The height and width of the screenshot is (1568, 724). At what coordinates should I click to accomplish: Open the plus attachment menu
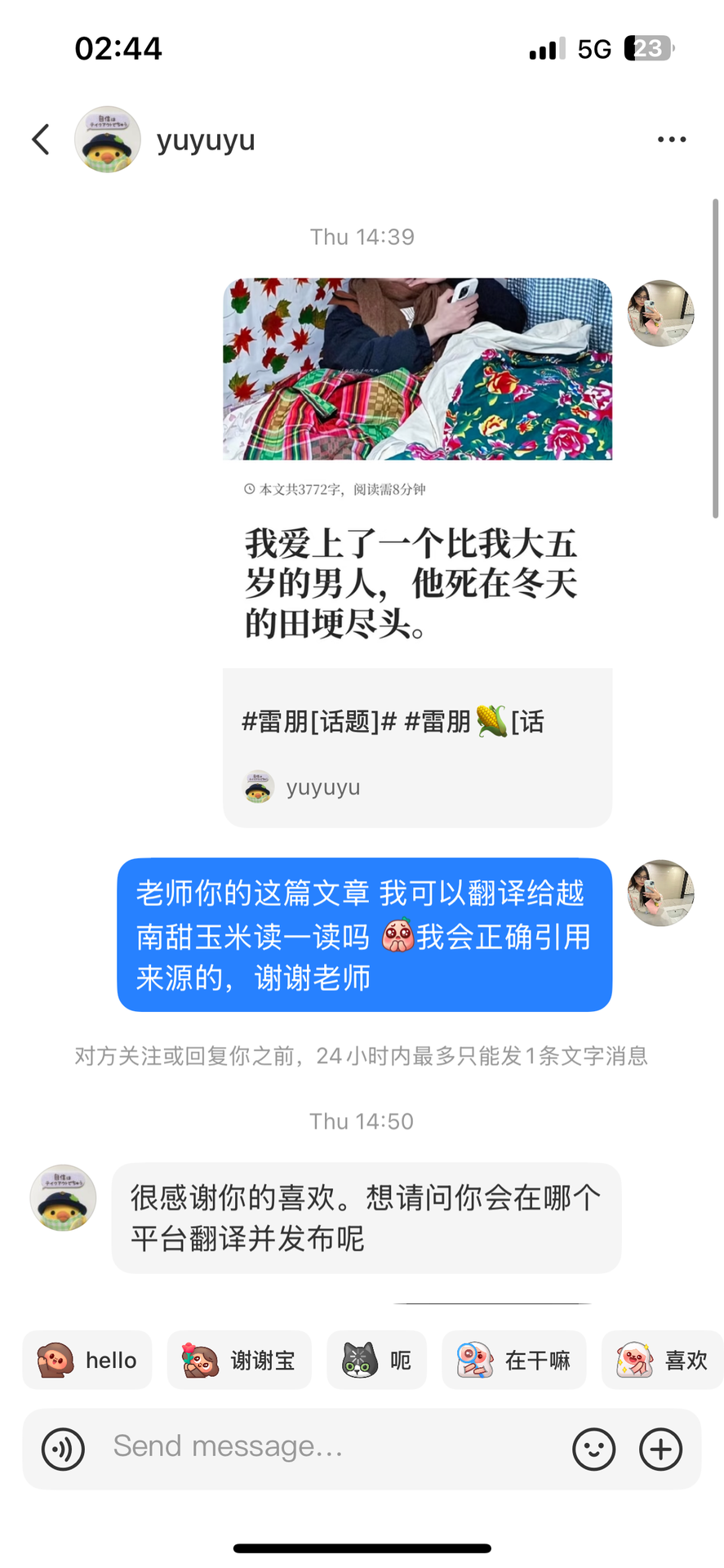(x=660, y=1449)
